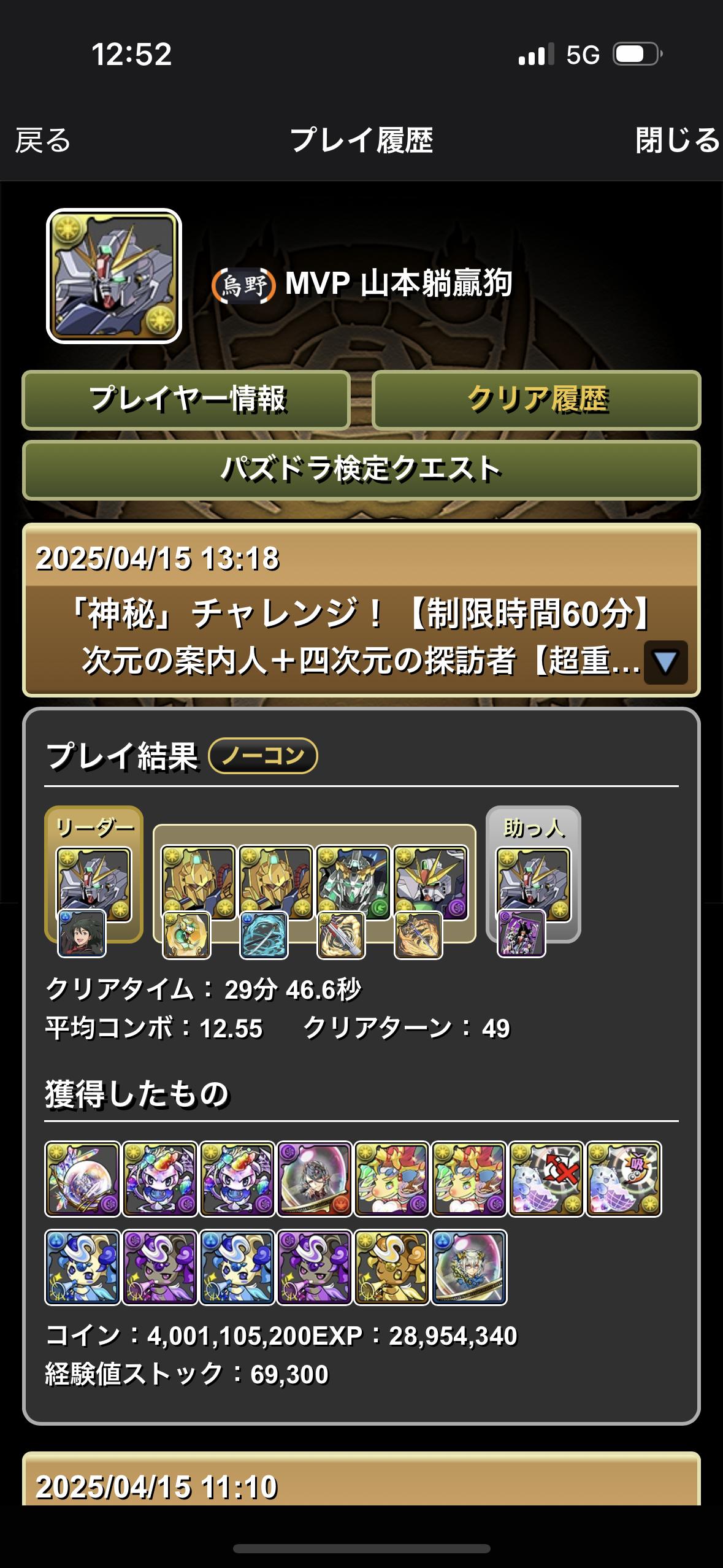Go back with the 戻る button
The width and height of the screenshot is (723, 1568).
coord(43,140)
